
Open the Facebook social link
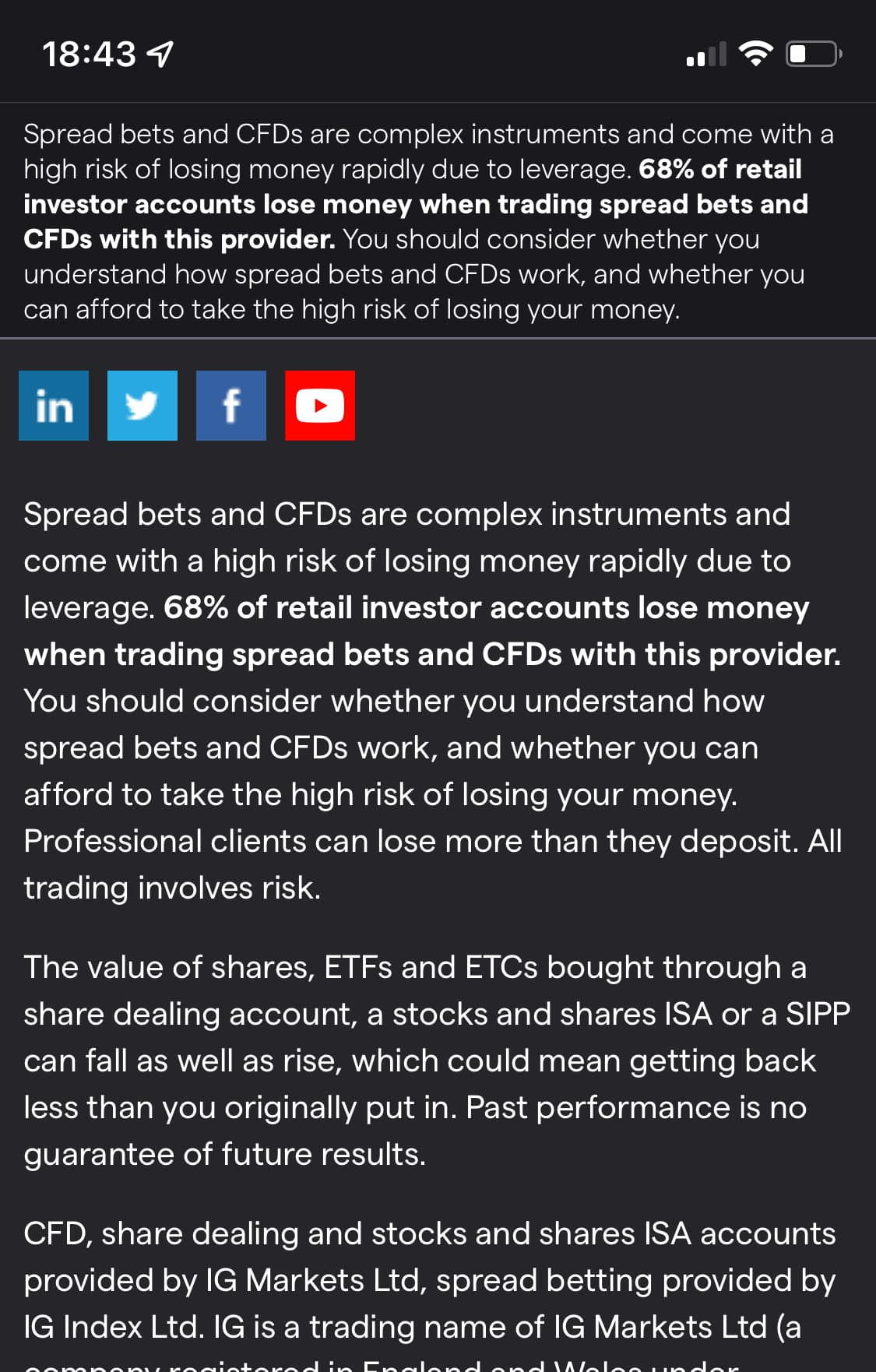click(230, 406)
